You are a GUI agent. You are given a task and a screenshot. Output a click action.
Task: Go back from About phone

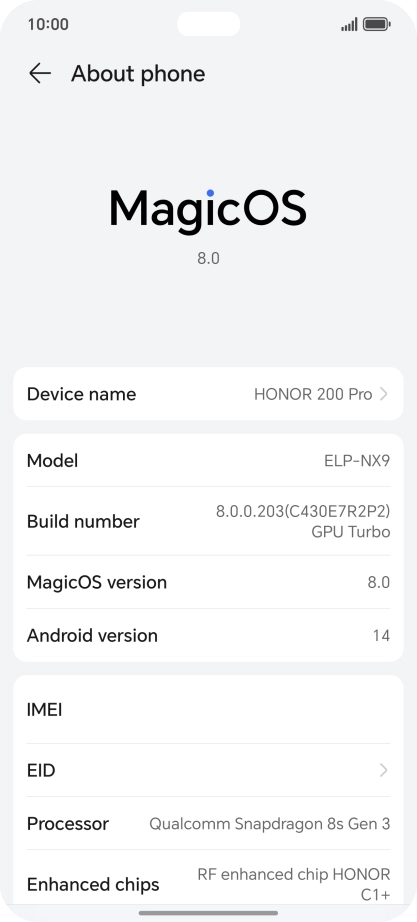click(x=40, y=74)
